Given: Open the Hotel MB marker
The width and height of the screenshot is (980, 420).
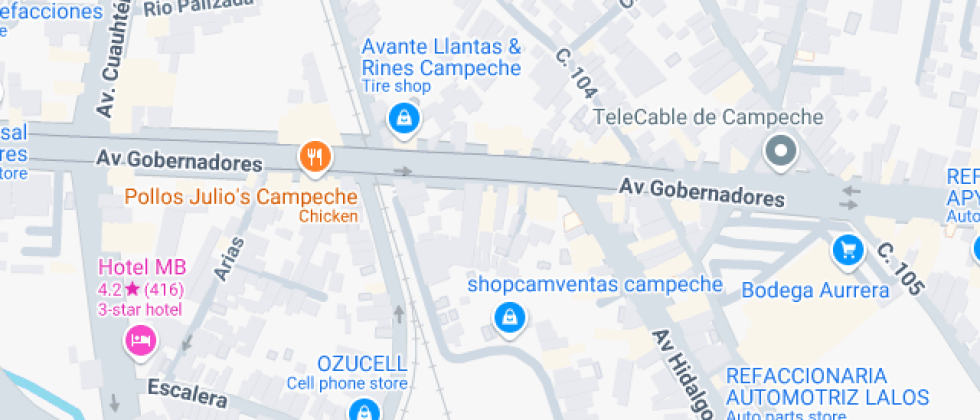Looking at the screenshot, I should pos(140,341).
